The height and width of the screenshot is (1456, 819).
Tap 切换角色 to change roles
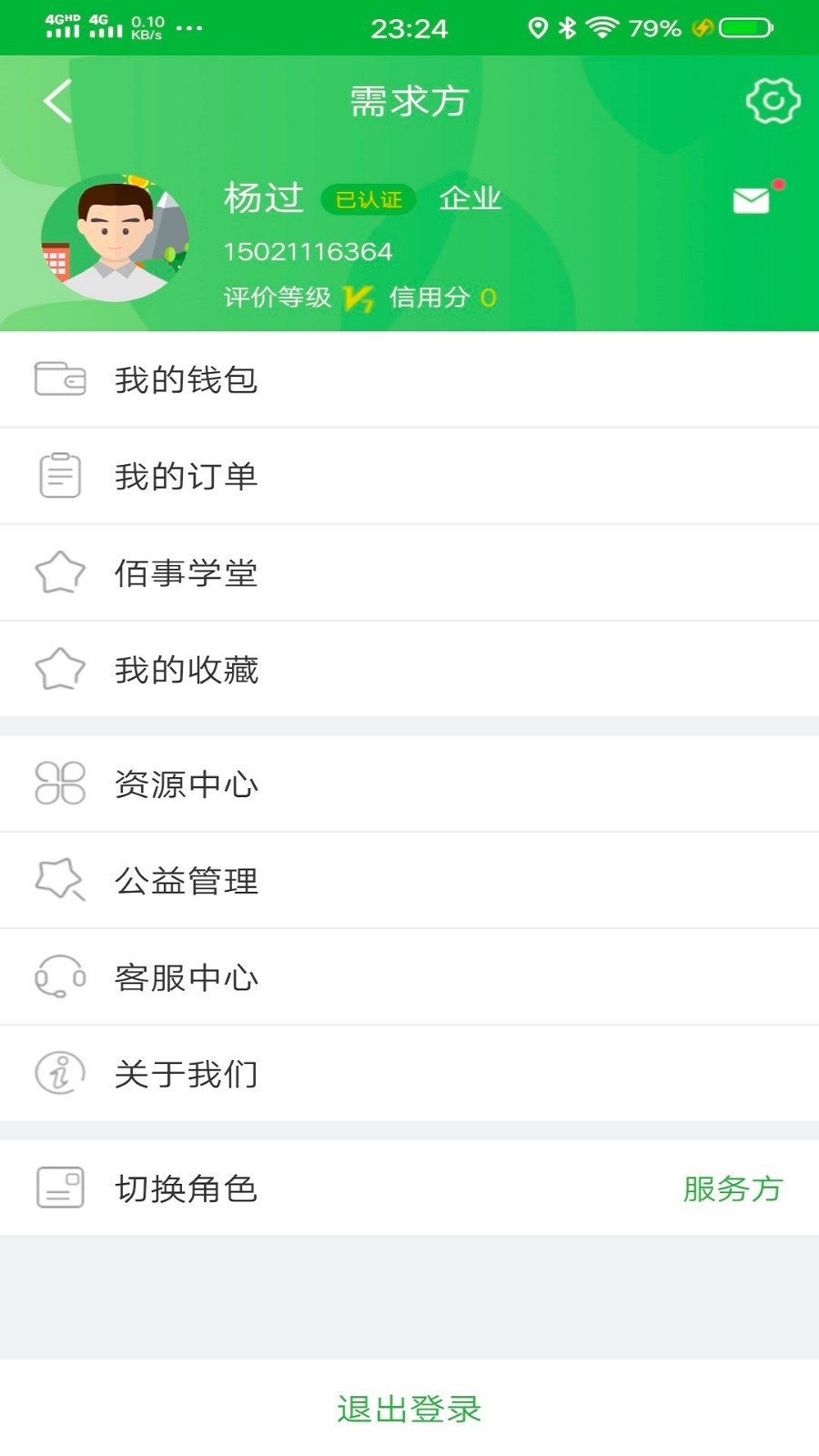188,1188
